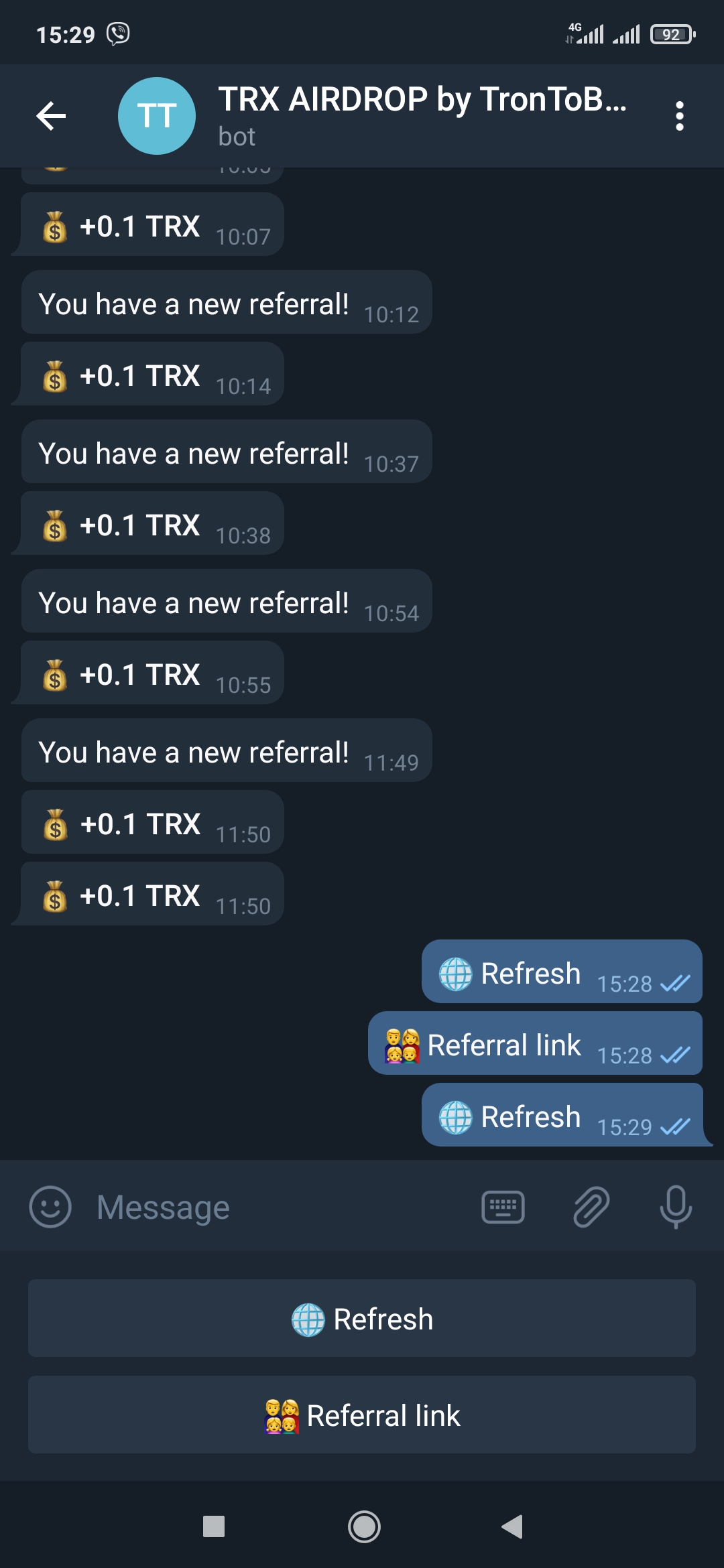Attach a file with the paperclip
The width and height of the screenshot is (724, 1568).
pos(591,1207)
